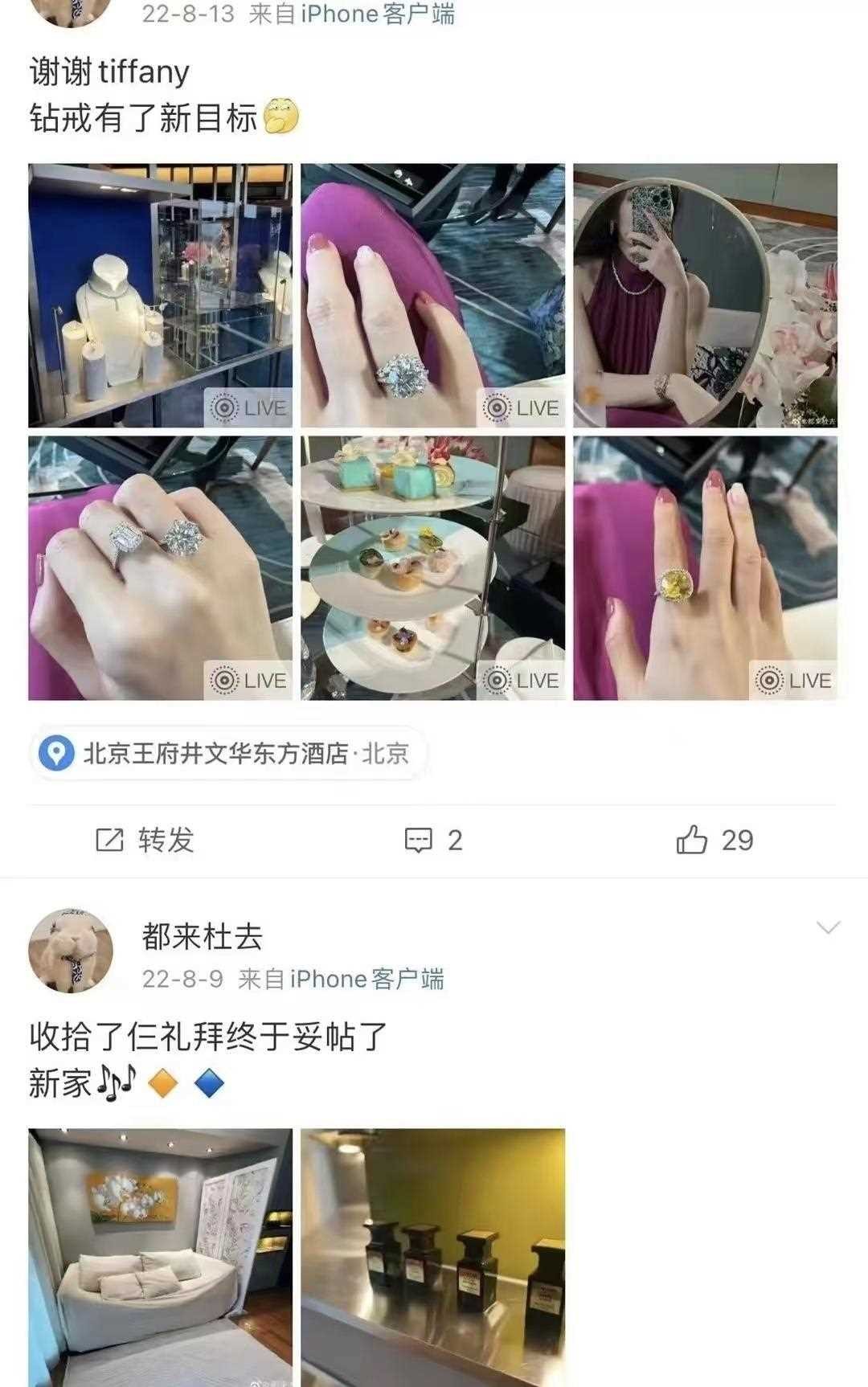This screenshot has height=1387, width=868.
Task: View the mirror selfie photo
Action: (x=705, y=296)
